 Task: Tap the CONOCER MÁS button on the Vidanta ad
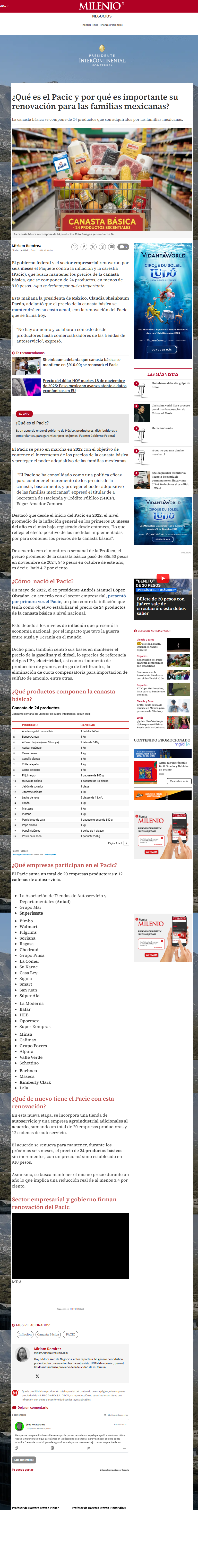tap(162, 349)
